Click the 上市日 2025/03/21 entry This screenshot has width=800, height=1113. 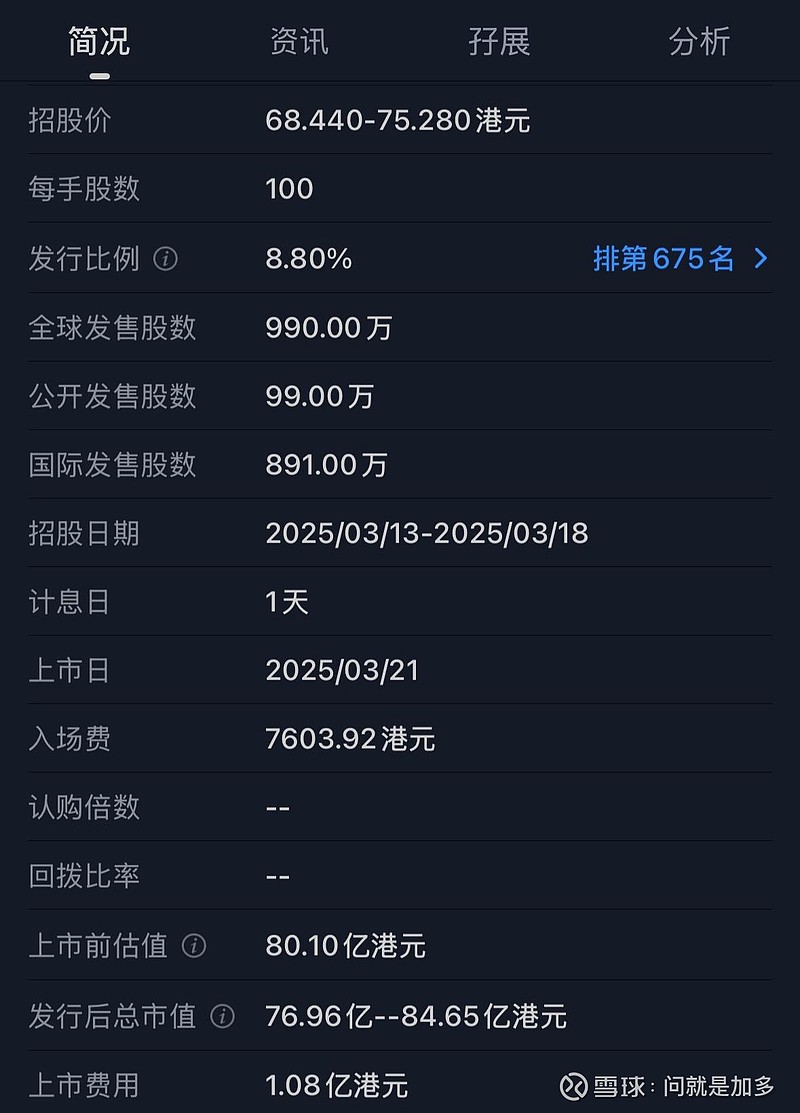[x=341, y=670]
